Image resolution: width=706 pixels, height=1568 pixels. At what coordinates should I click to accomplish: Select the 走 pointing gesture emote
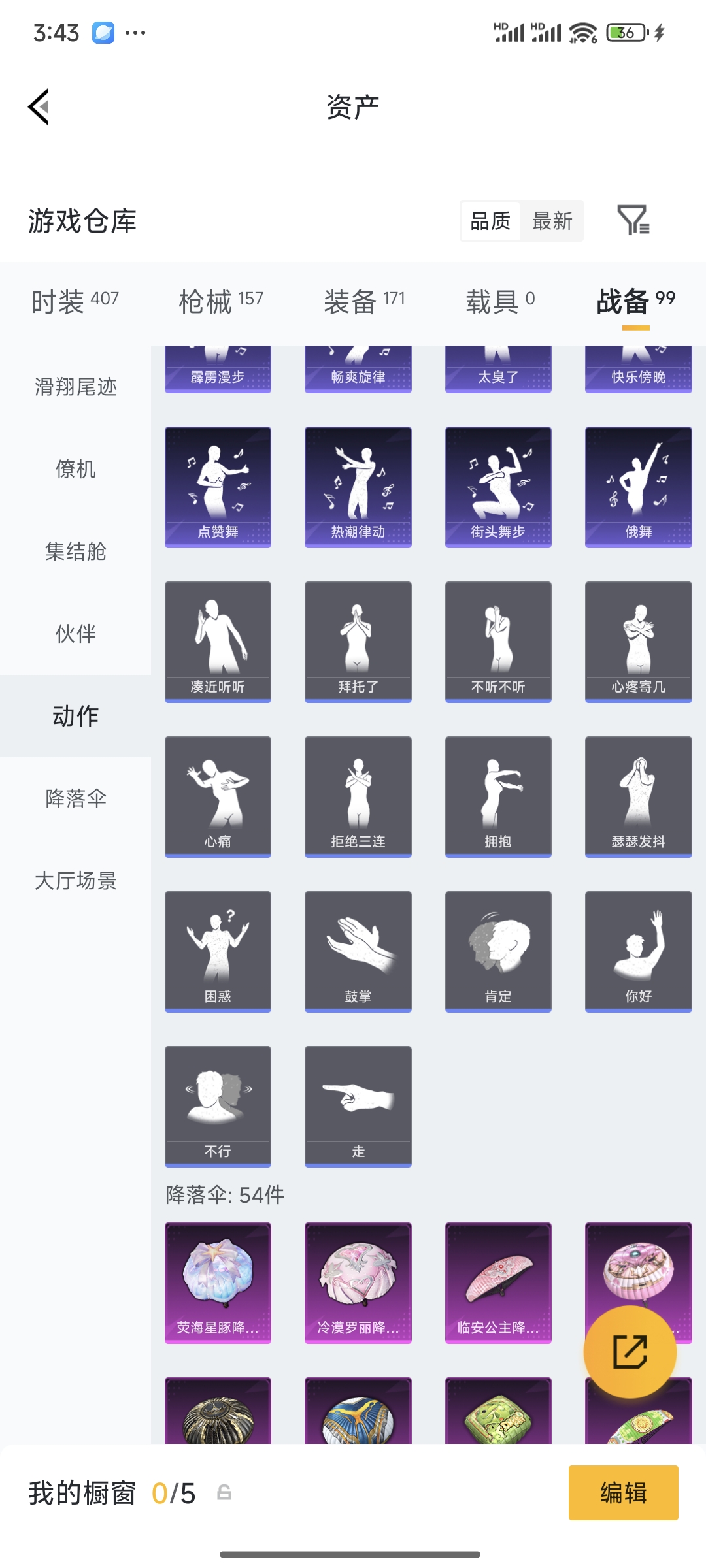coord(358,1104)
